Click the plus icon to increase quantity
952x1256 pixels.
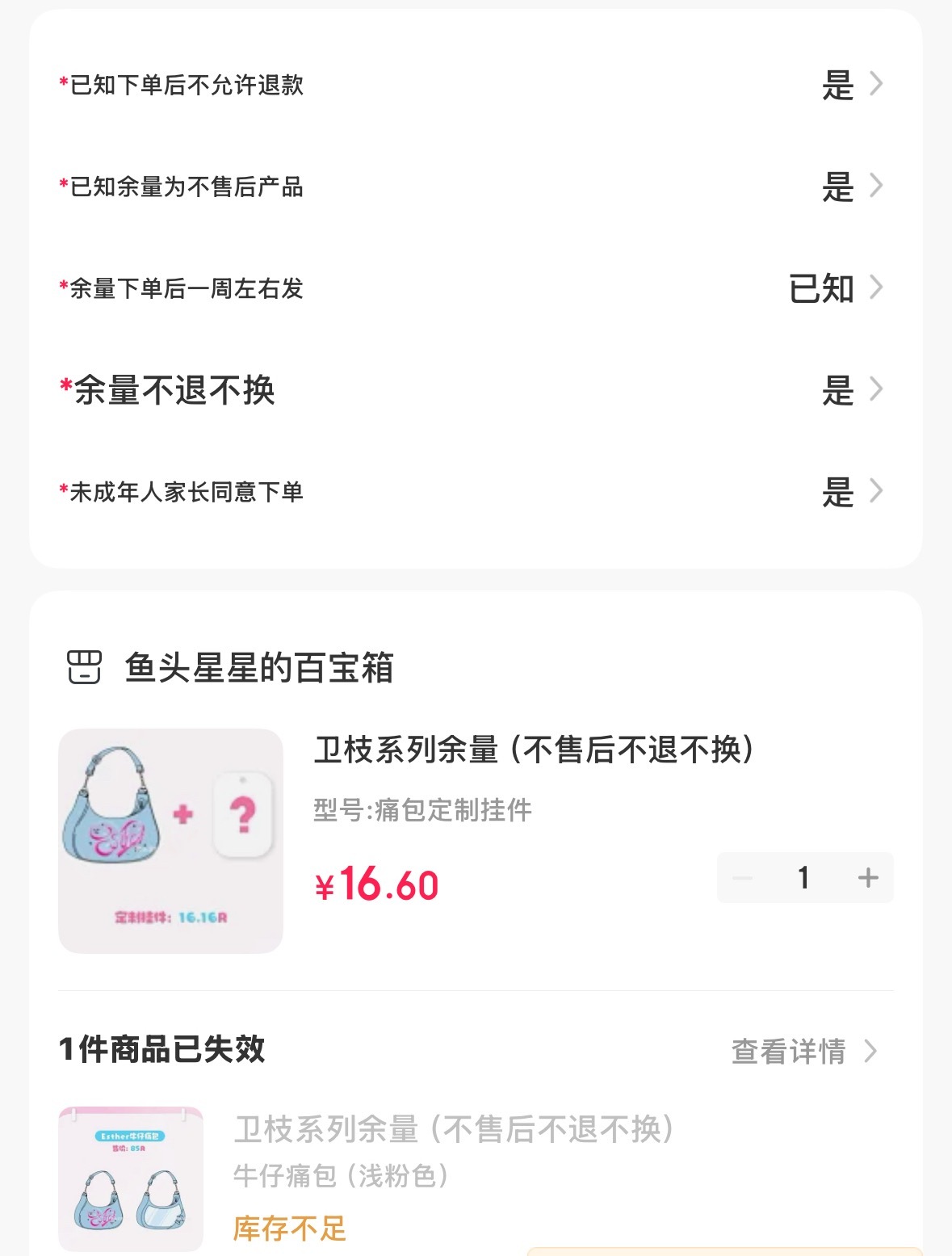(x=868, y=877)
